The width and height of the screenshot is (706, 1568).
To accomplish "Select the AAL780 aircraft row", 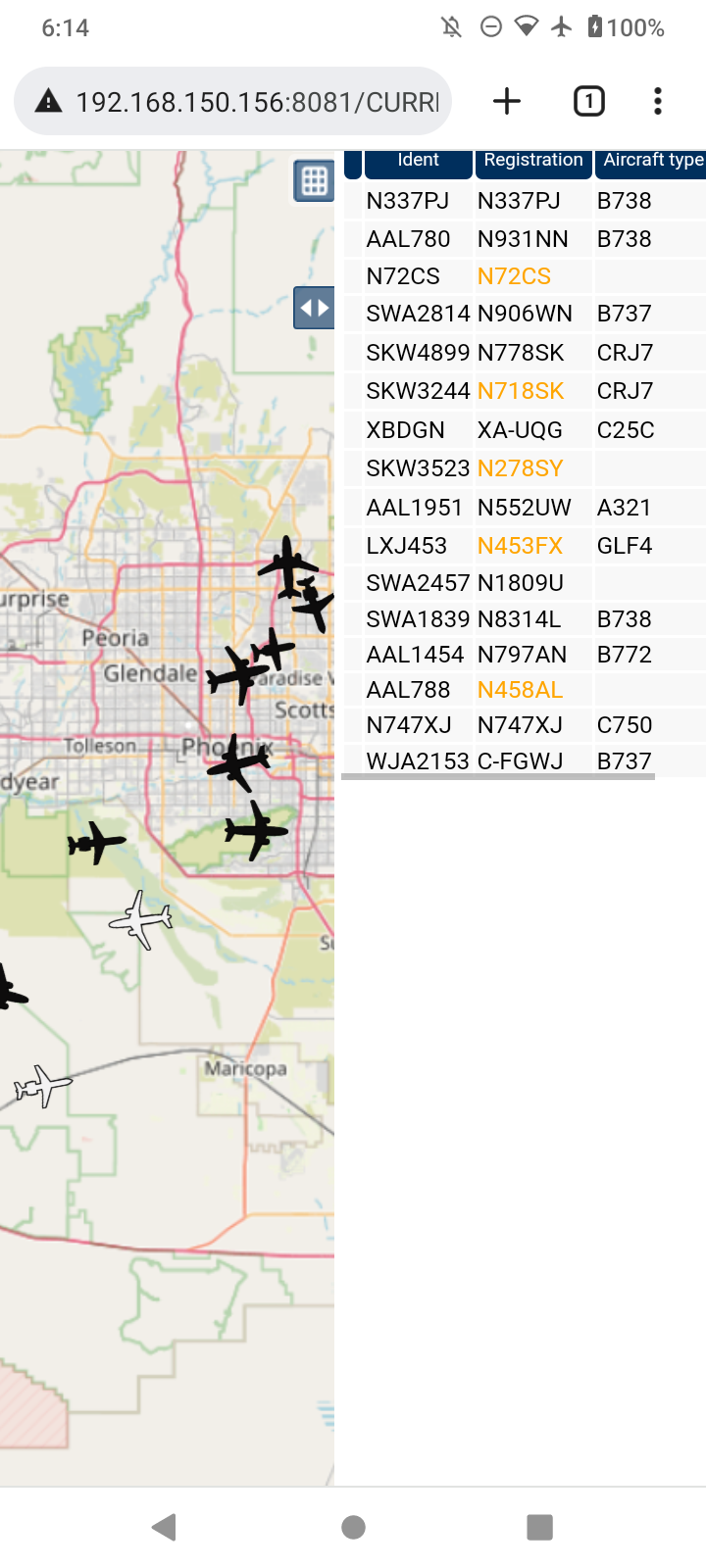I will pos(525,238).
